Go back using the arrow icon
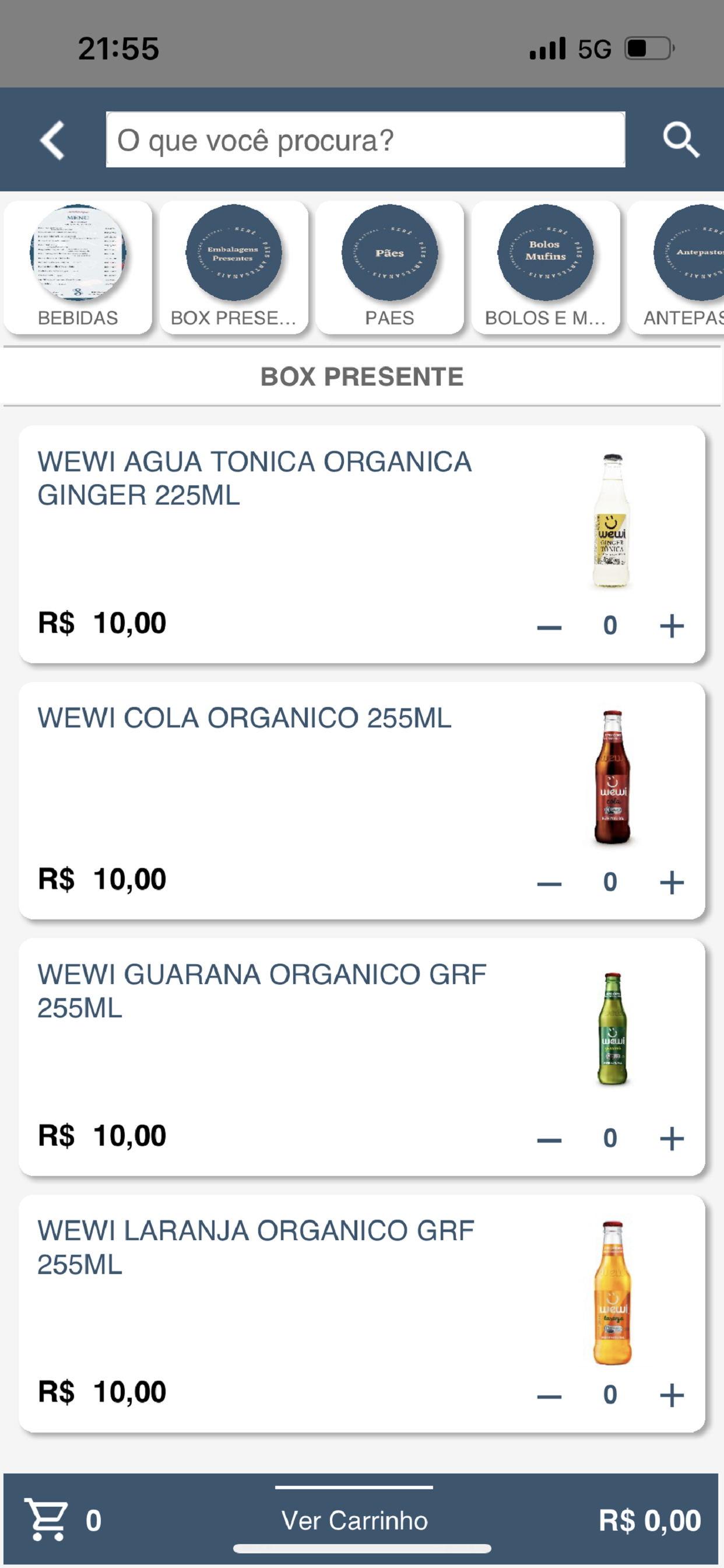Viewport: 724px width, 1568px height. point(52,140)
